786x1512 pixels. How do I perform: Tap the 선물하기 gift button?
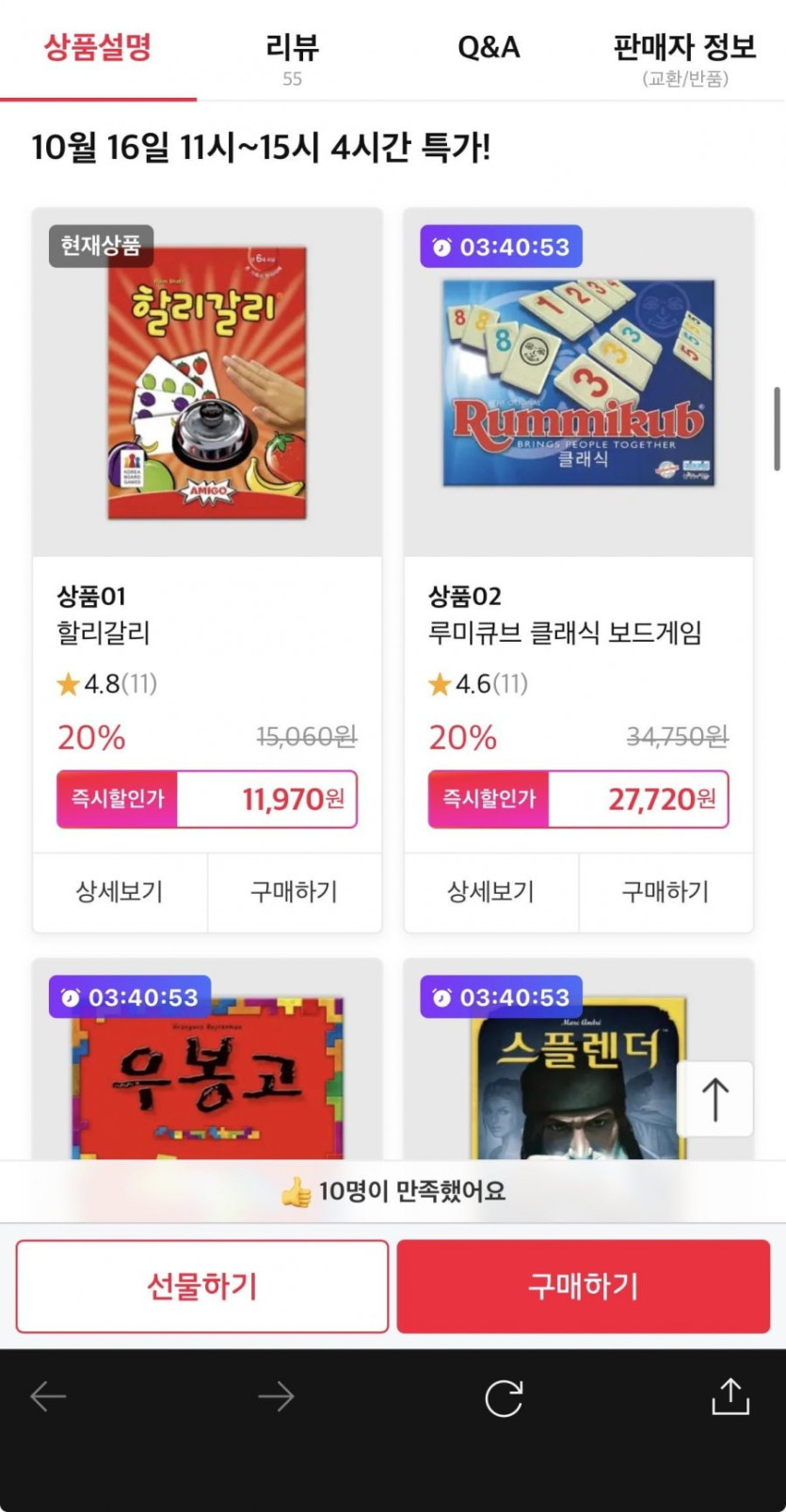(x=202, y=1285)
